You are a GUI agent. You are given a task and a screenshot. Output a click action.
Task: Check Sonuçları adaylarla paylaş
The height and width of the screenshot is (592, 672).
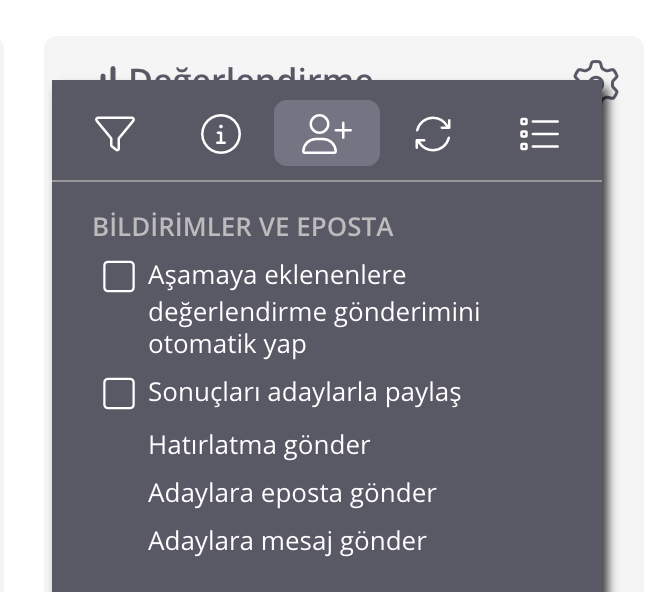tap(119, 393)
